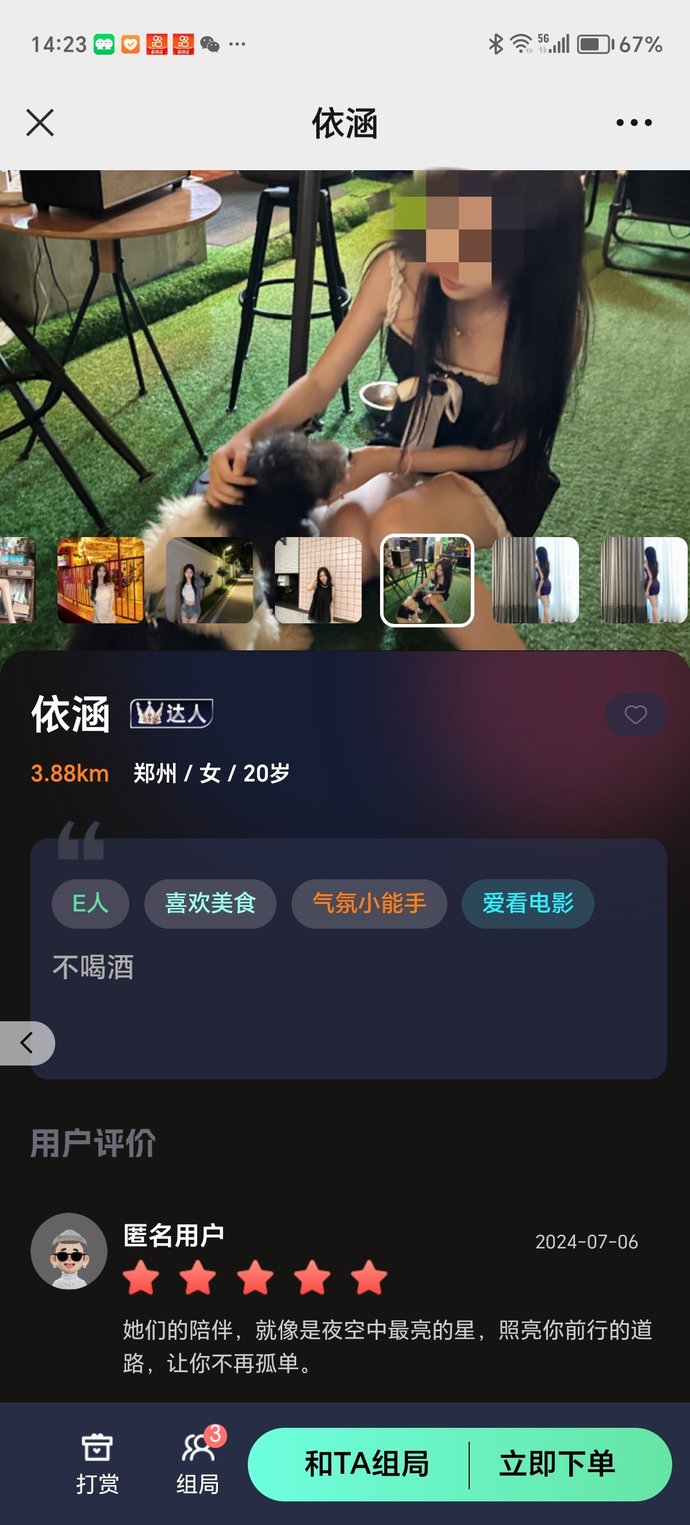The width and height of the screenshot is (690, 1525).
Task: Tap the left arrow side tab
Action: click(x=27, y=1043)
